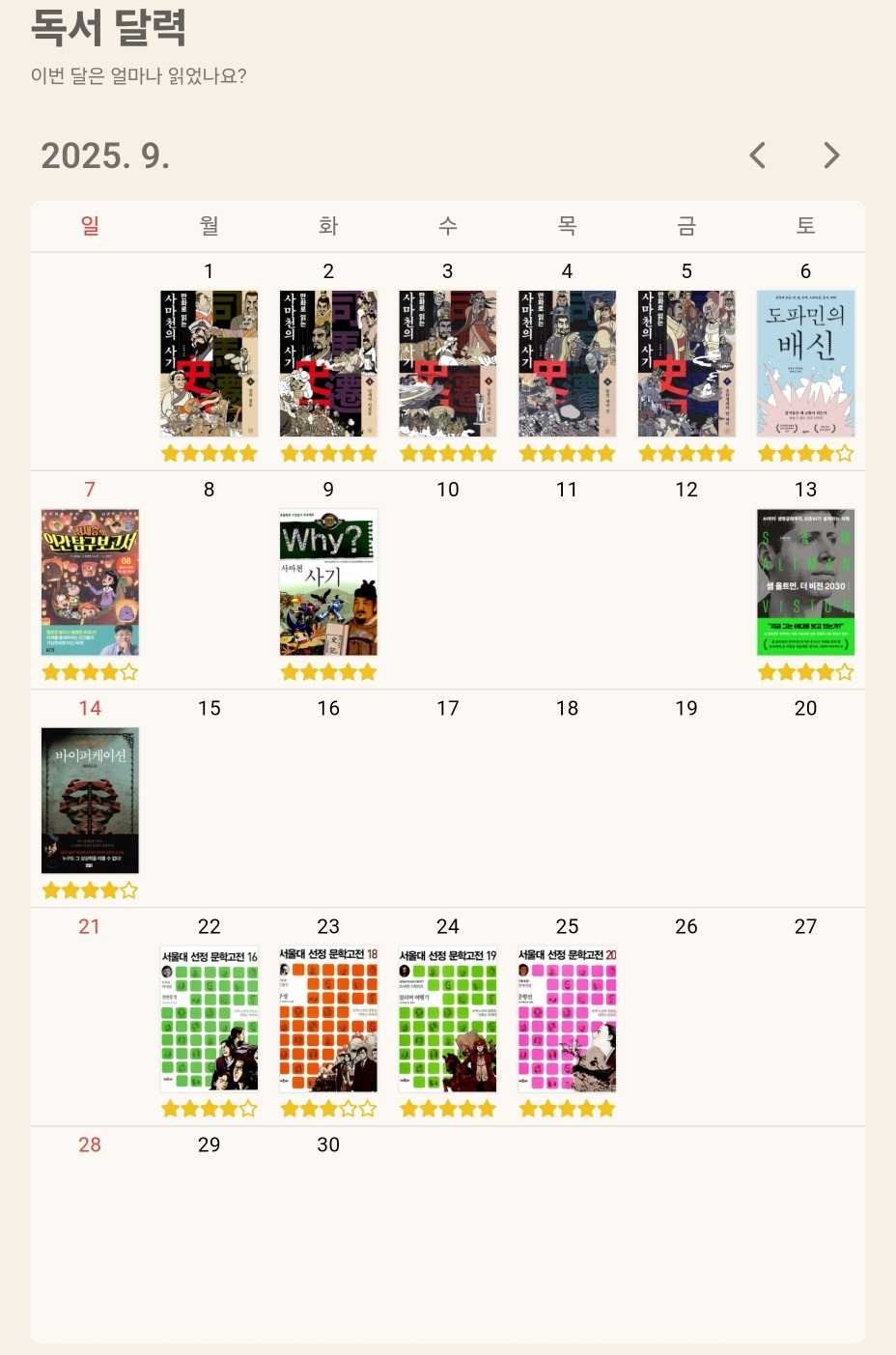Click the fifth star under 문학고전 19
This screenshot has height=1355, width=896.
click(488, 1109)
